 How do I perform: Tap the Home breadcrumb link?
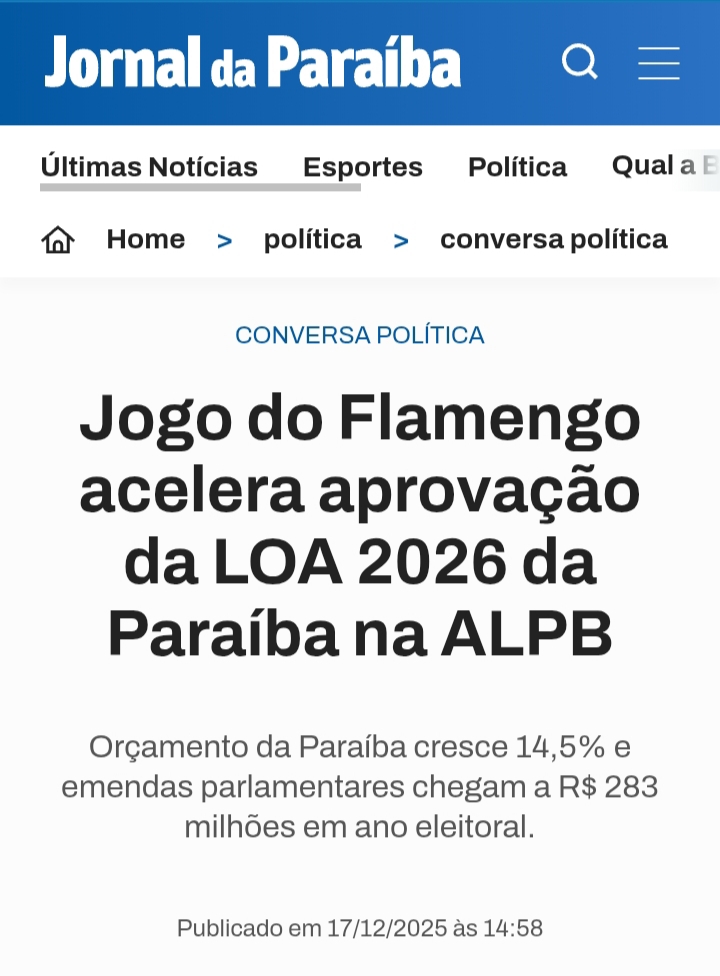145,239
